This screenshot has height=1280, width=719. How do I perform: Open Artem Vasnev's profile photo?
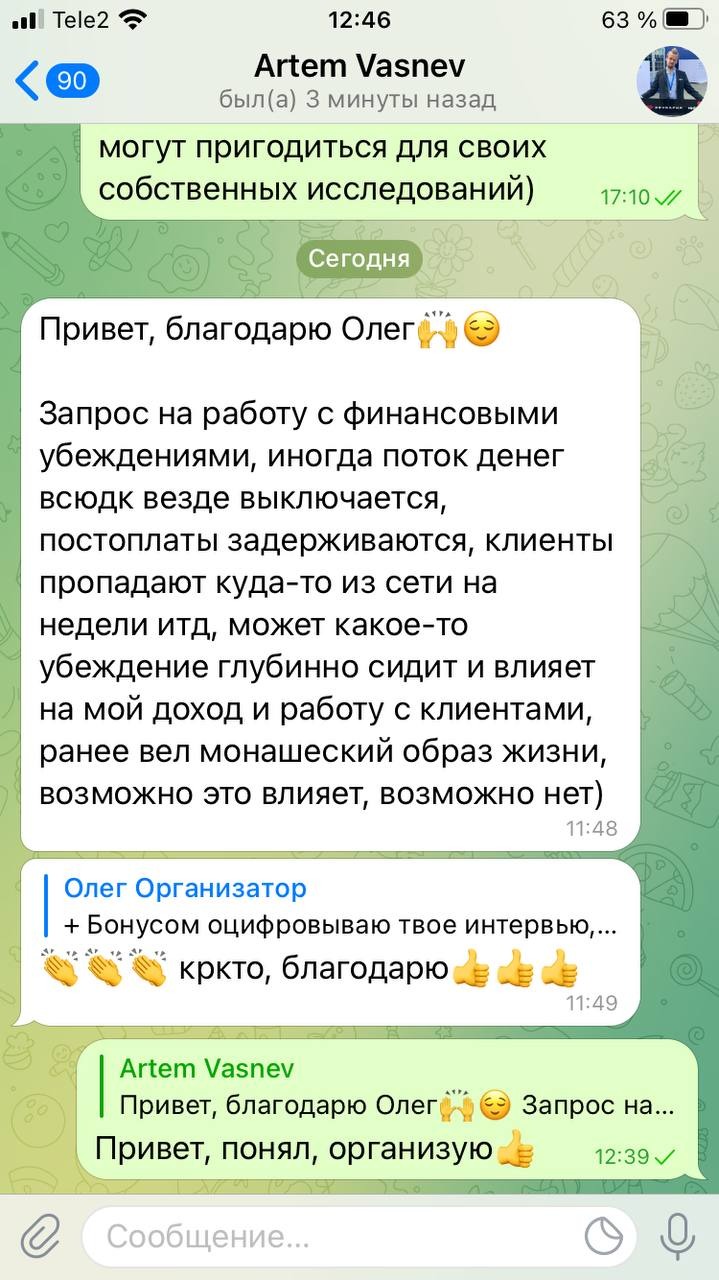tap(672, 80)
